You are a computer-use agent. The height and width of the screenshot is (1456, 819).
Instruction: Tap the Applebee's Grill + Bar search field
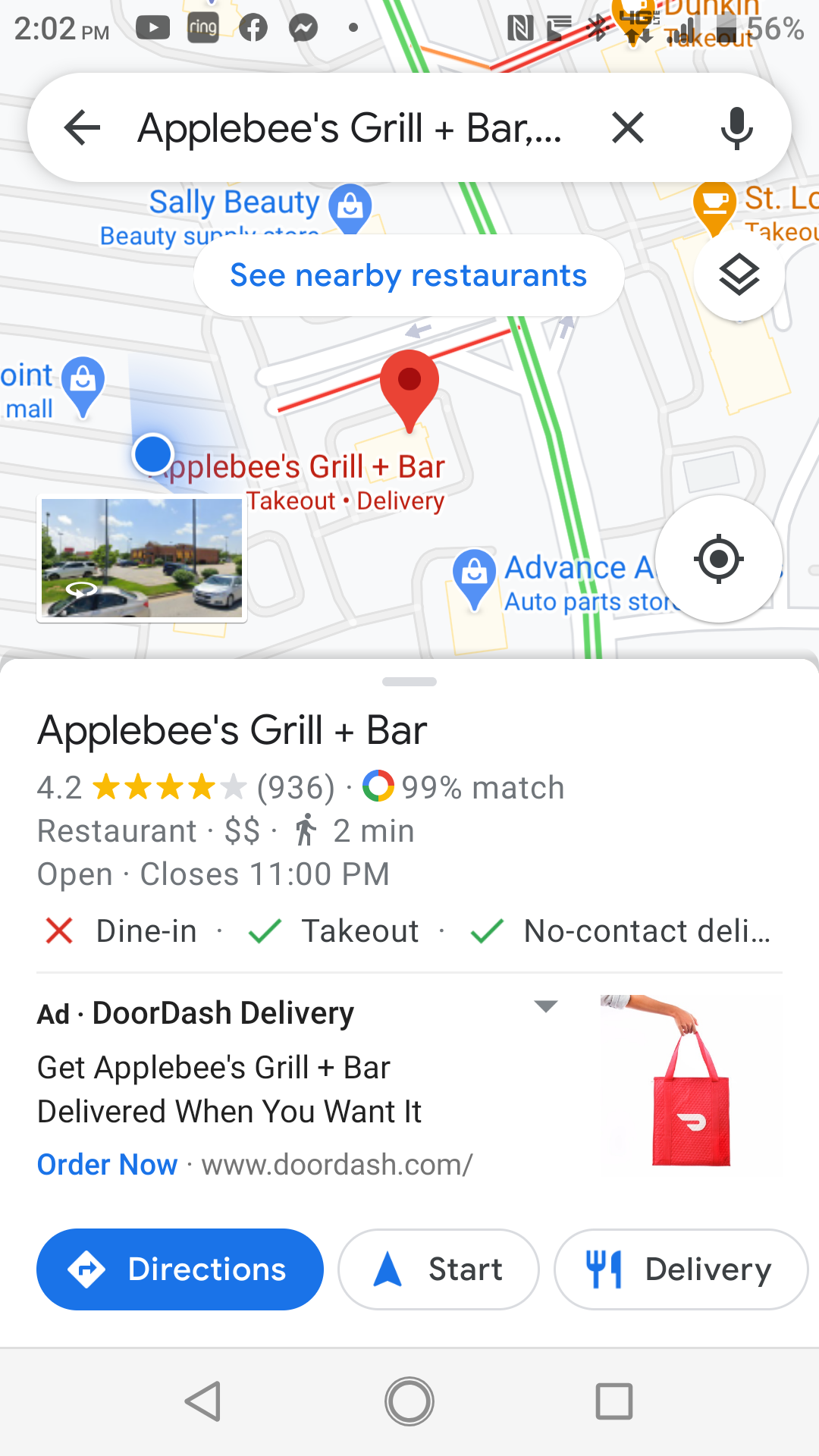(x=349, y=127)
